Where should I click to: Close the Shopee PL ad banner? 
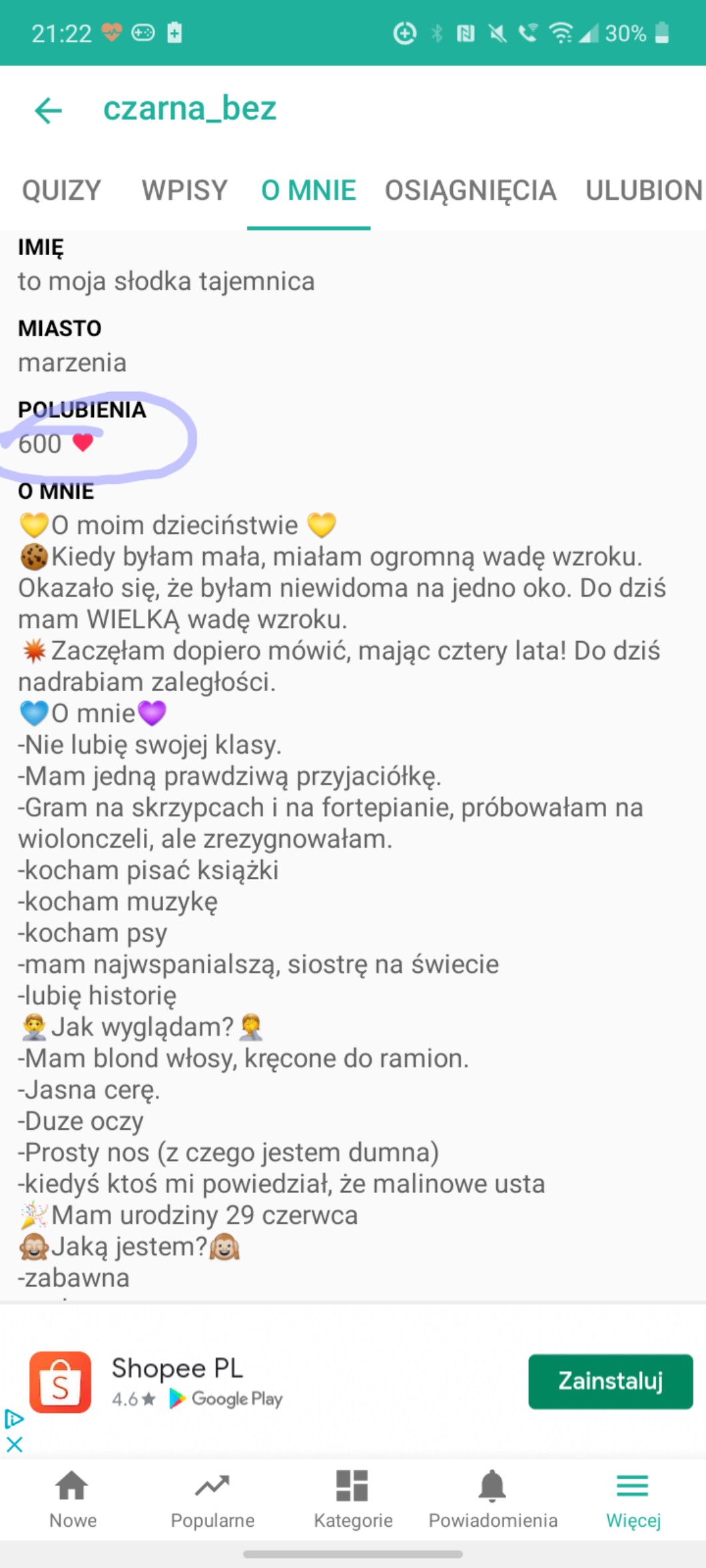coord(14,1444)
